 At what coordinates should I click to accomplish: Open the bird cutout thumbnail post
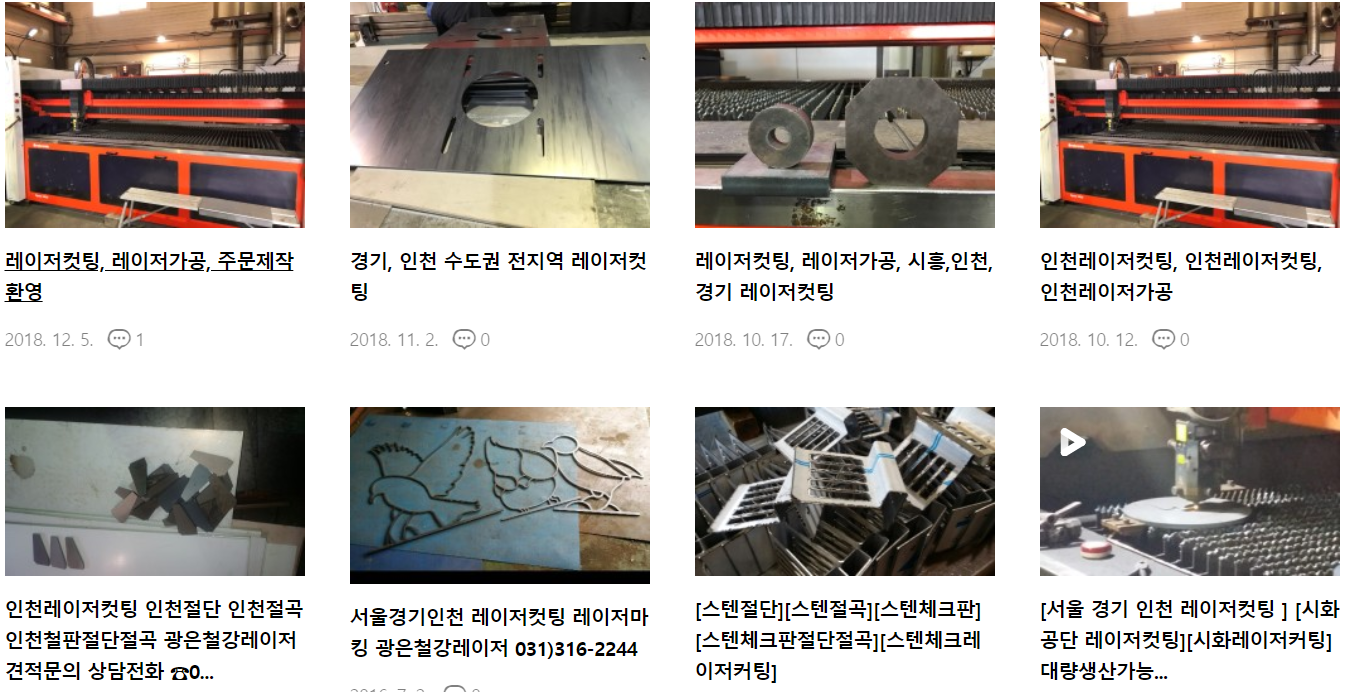click(500, 495)
